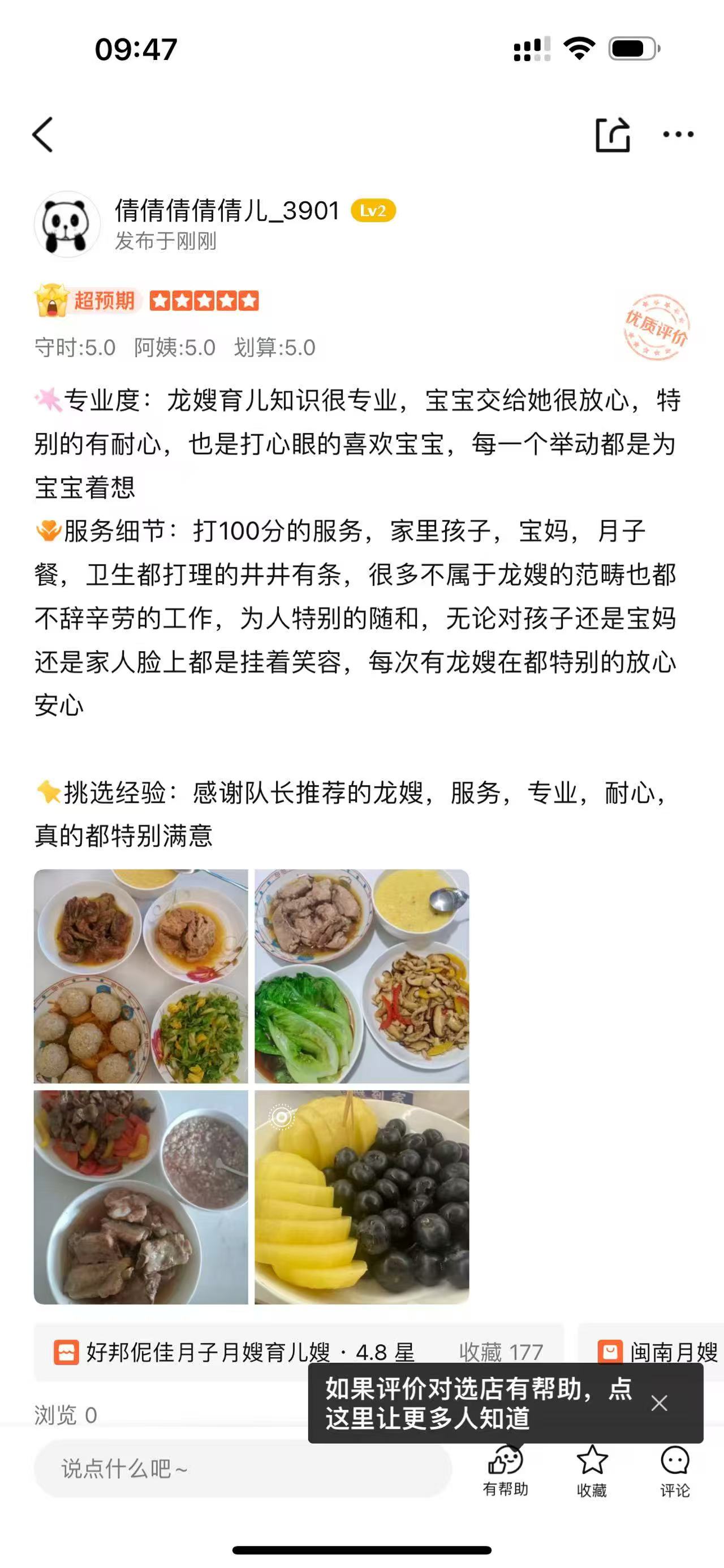
Task: Open the 好邦伲佳月子月嫂育儿嫂 shop card
Action: 299,1352
